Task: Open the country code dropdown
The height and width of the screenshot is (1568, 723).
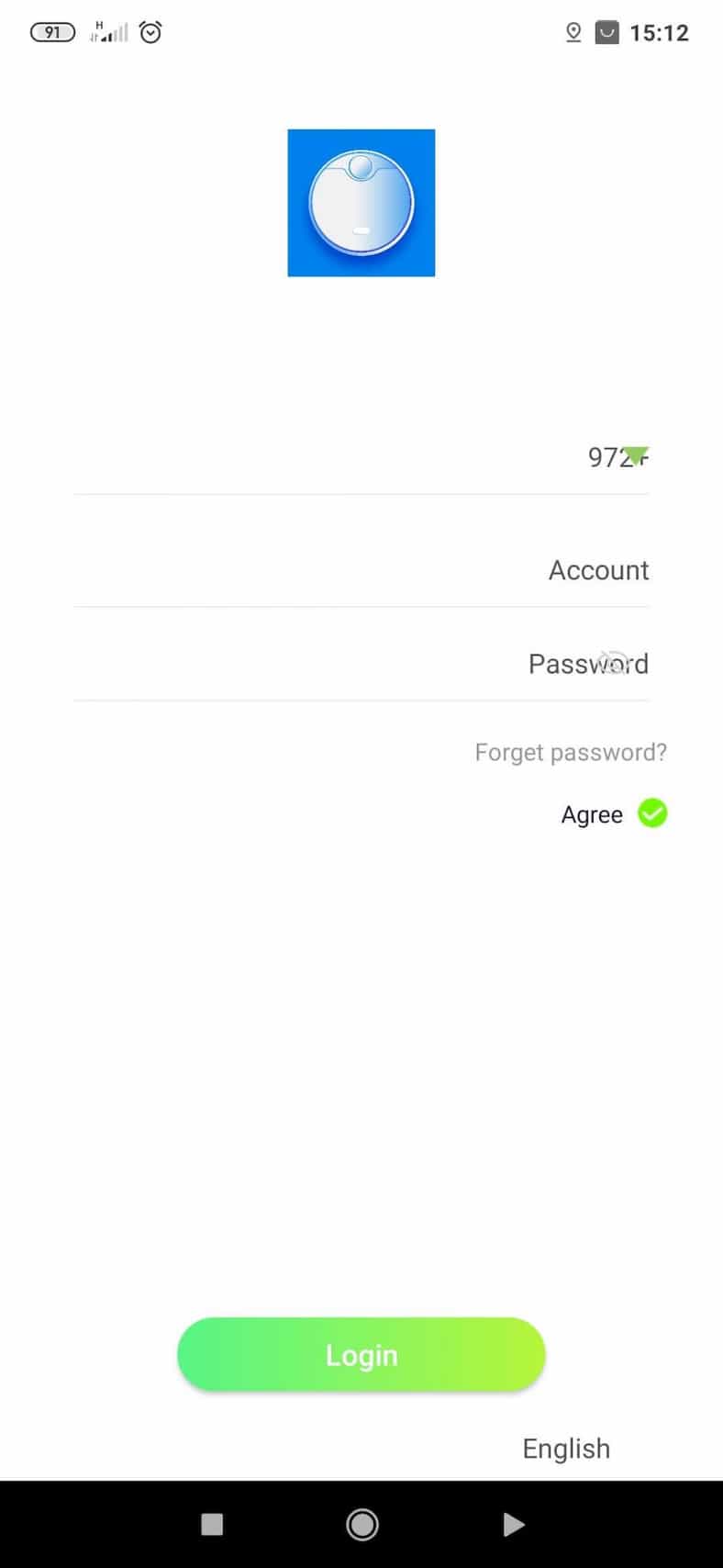Action: click(635, 455)
